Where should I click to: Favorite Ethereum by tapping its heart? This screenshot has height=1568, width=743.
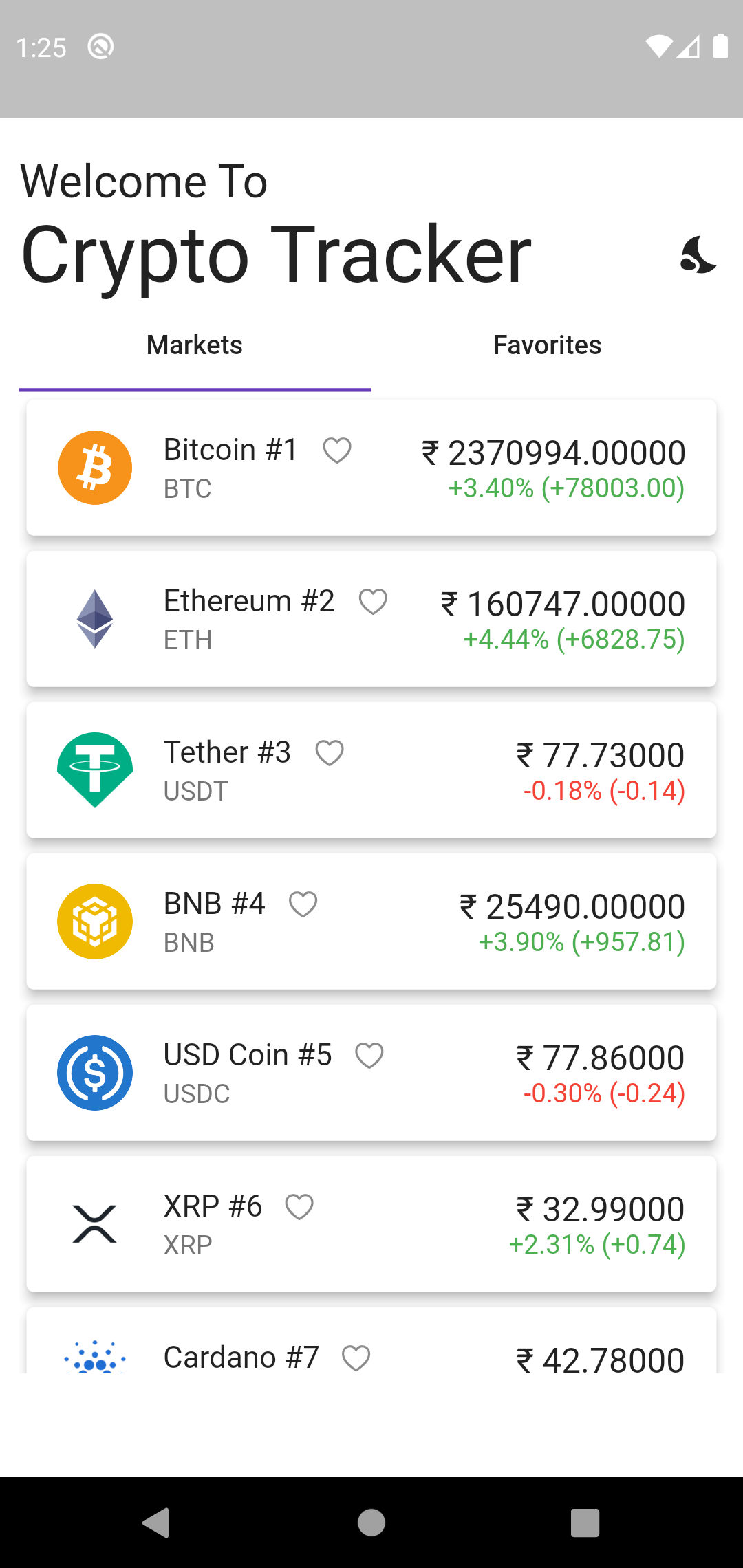pos(374,602)
